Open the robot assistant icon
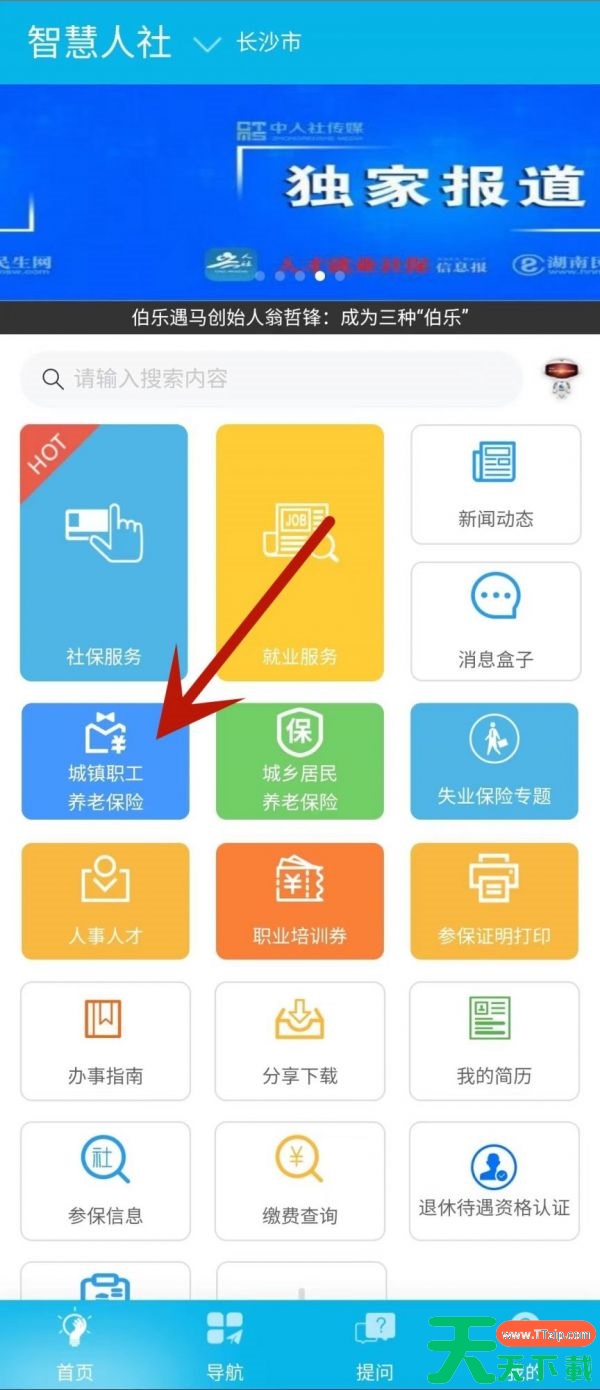Image resolution: width=600 pixels, height=1390 pixels. [562, 379]
